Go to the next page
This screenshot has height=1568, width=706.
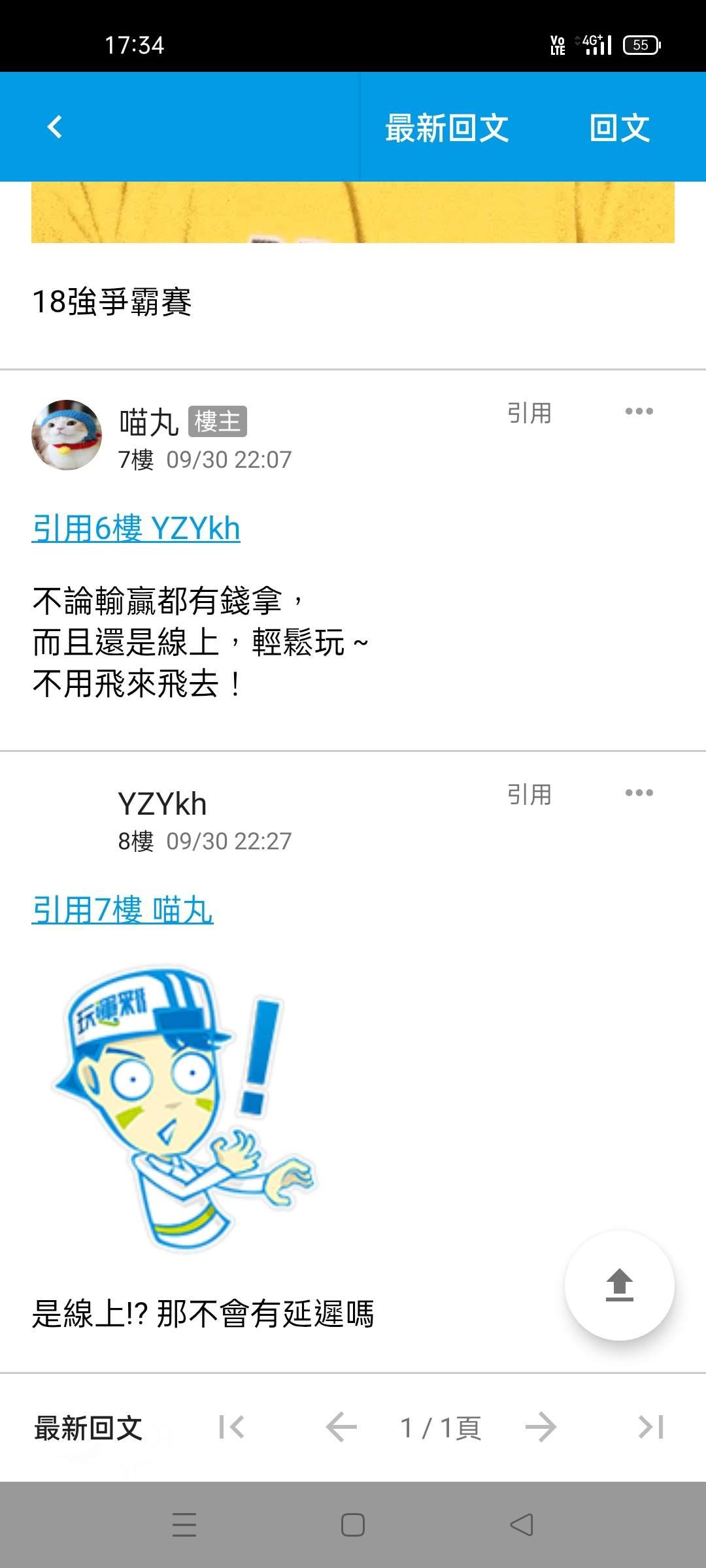[x=541, y=1428]
